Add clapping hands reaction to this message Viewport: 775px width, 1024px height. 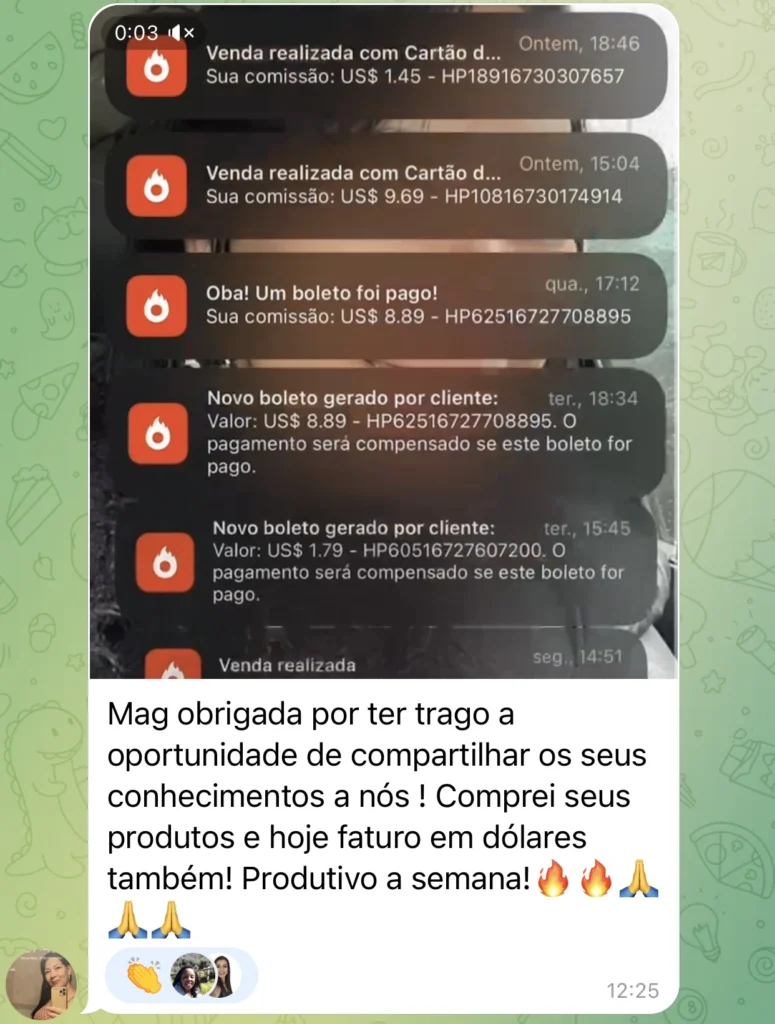tap(145, 976)
